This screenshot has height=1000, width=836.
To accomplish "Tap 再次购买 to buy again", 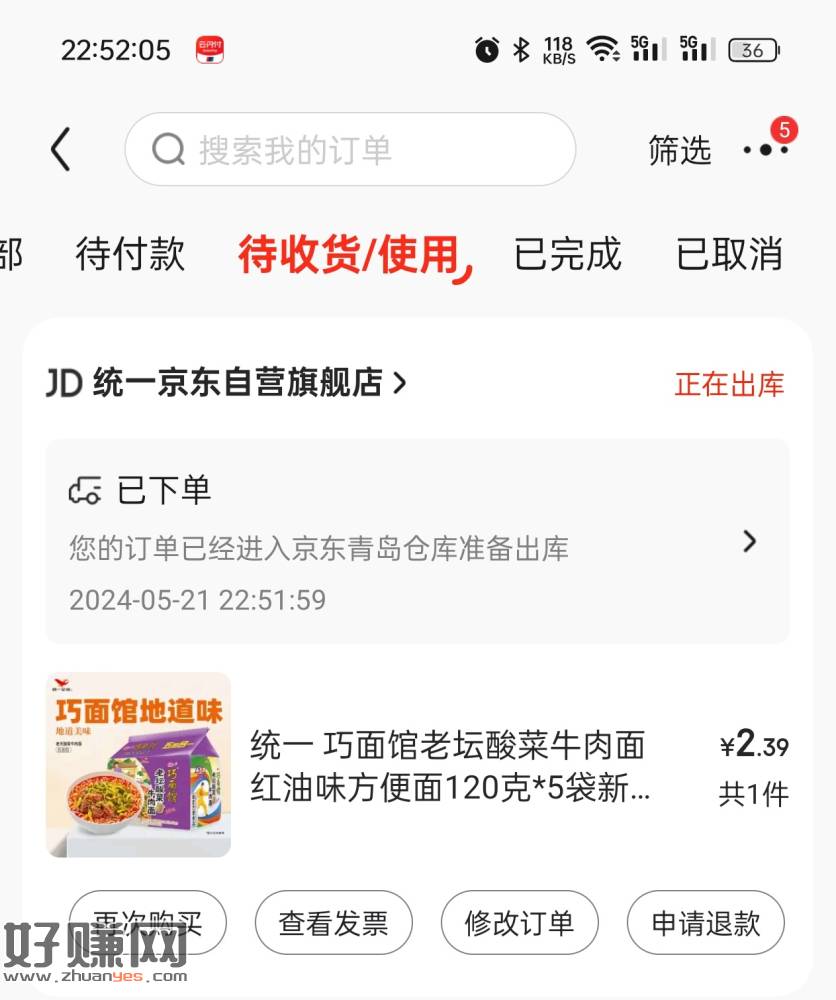I will tap(148, 922).
